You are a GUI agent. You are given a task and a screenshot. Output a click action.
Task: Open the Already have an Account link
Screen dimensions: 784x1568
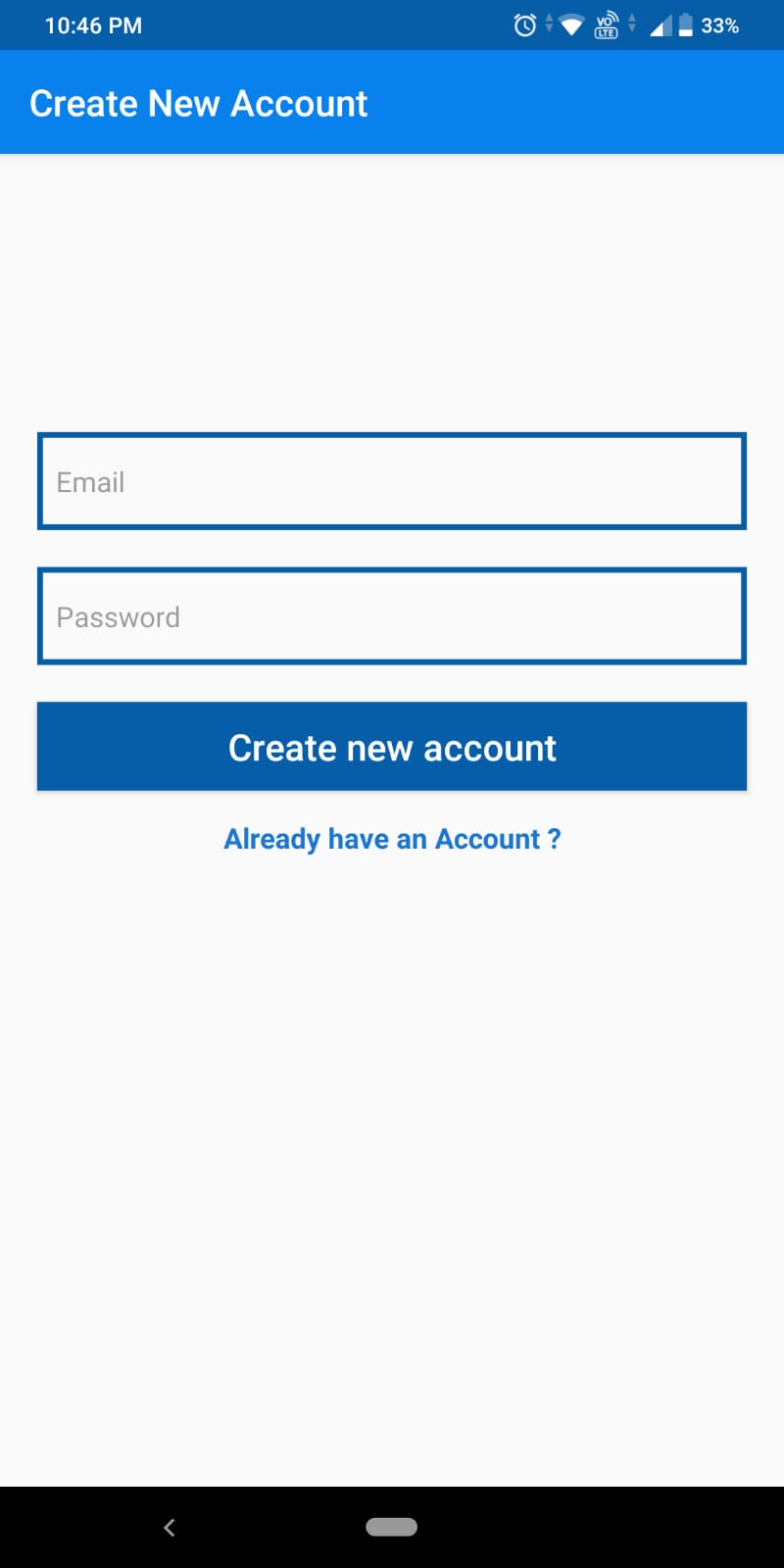tap(392, 839)
